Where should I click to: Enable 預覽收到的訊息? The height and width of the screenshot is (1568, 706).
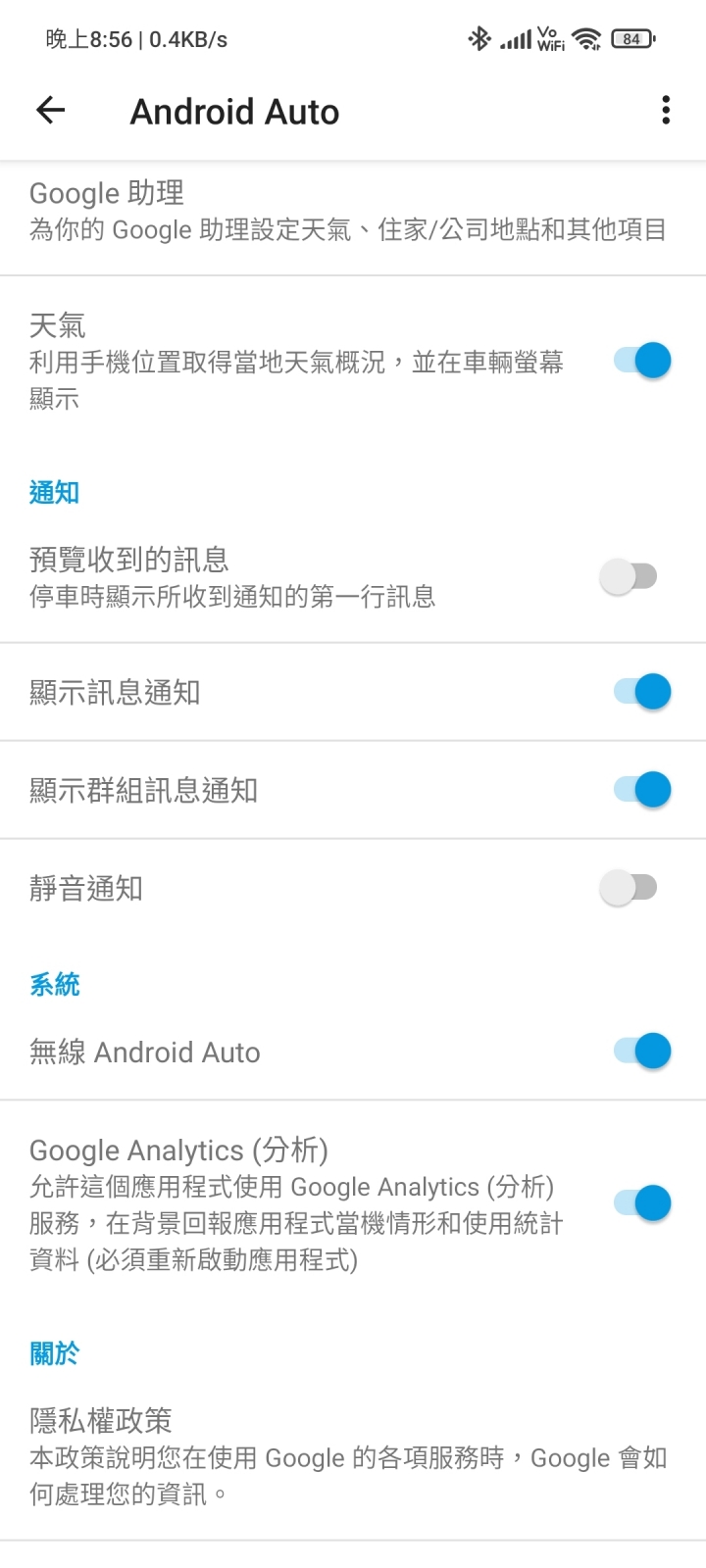pyautogui.click(x=629, y=577)
